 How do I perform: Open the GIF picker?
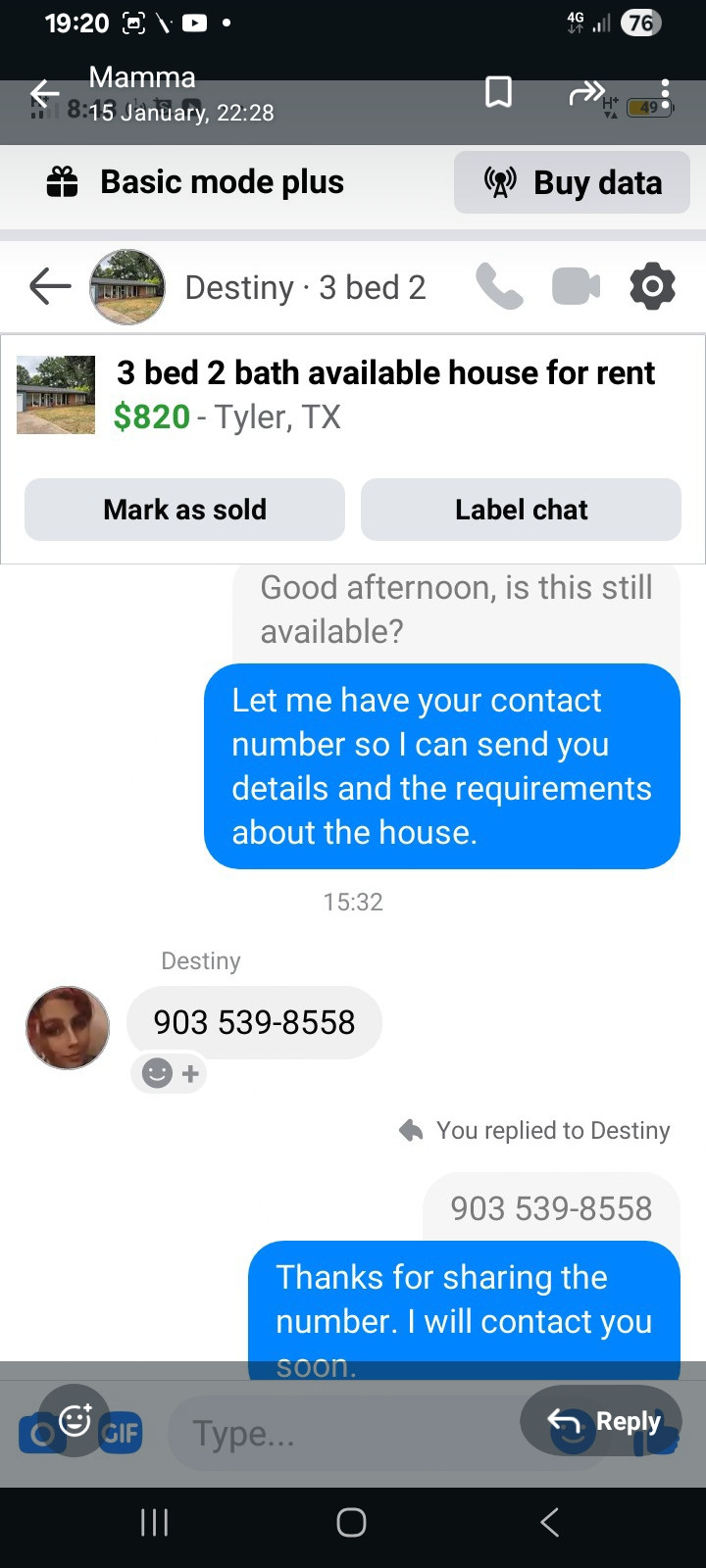tap(121, 1434)
